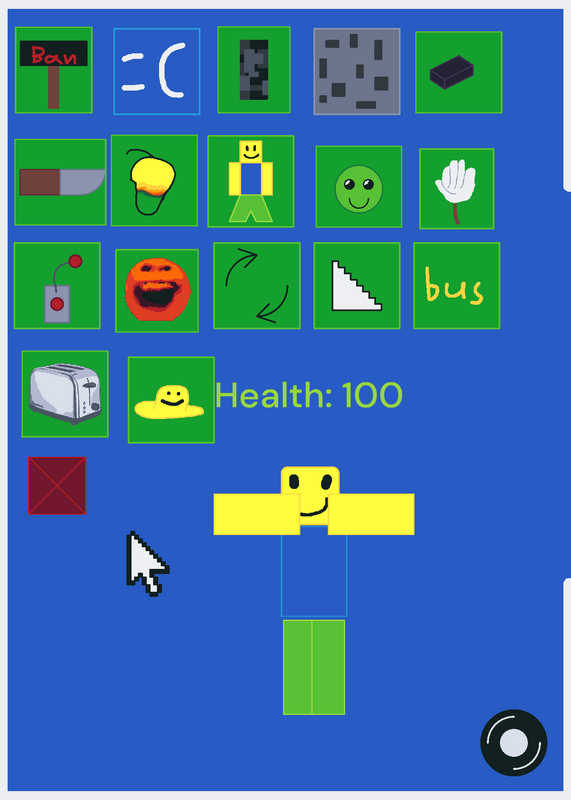Choose the dark pixelated block tile

click(x=254, y=70)
